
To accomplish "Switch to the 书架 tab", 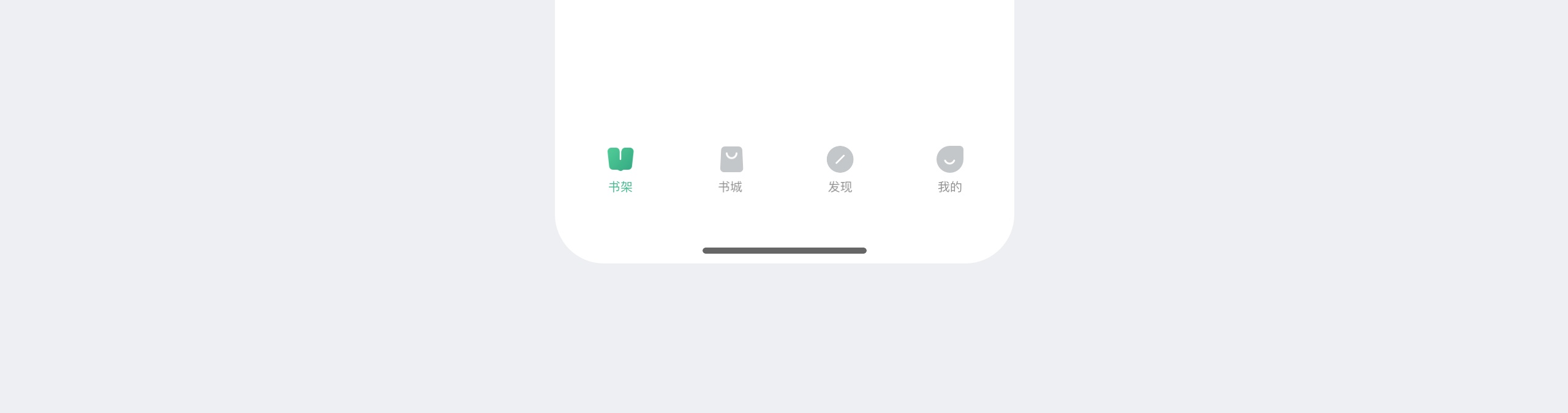I will 620,169.
